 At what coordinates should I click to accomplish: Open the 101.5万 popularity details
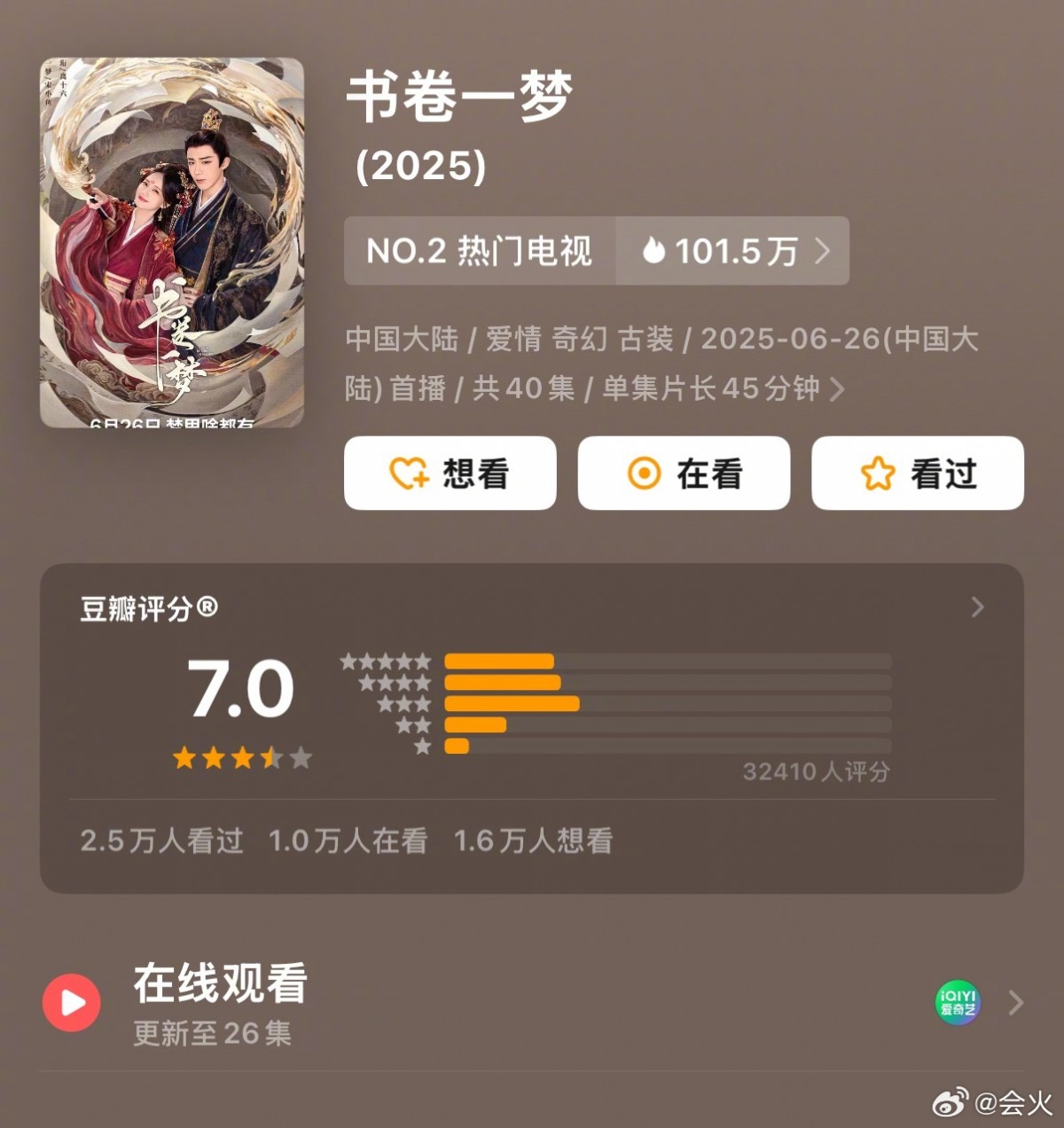[x=733, y=251]
